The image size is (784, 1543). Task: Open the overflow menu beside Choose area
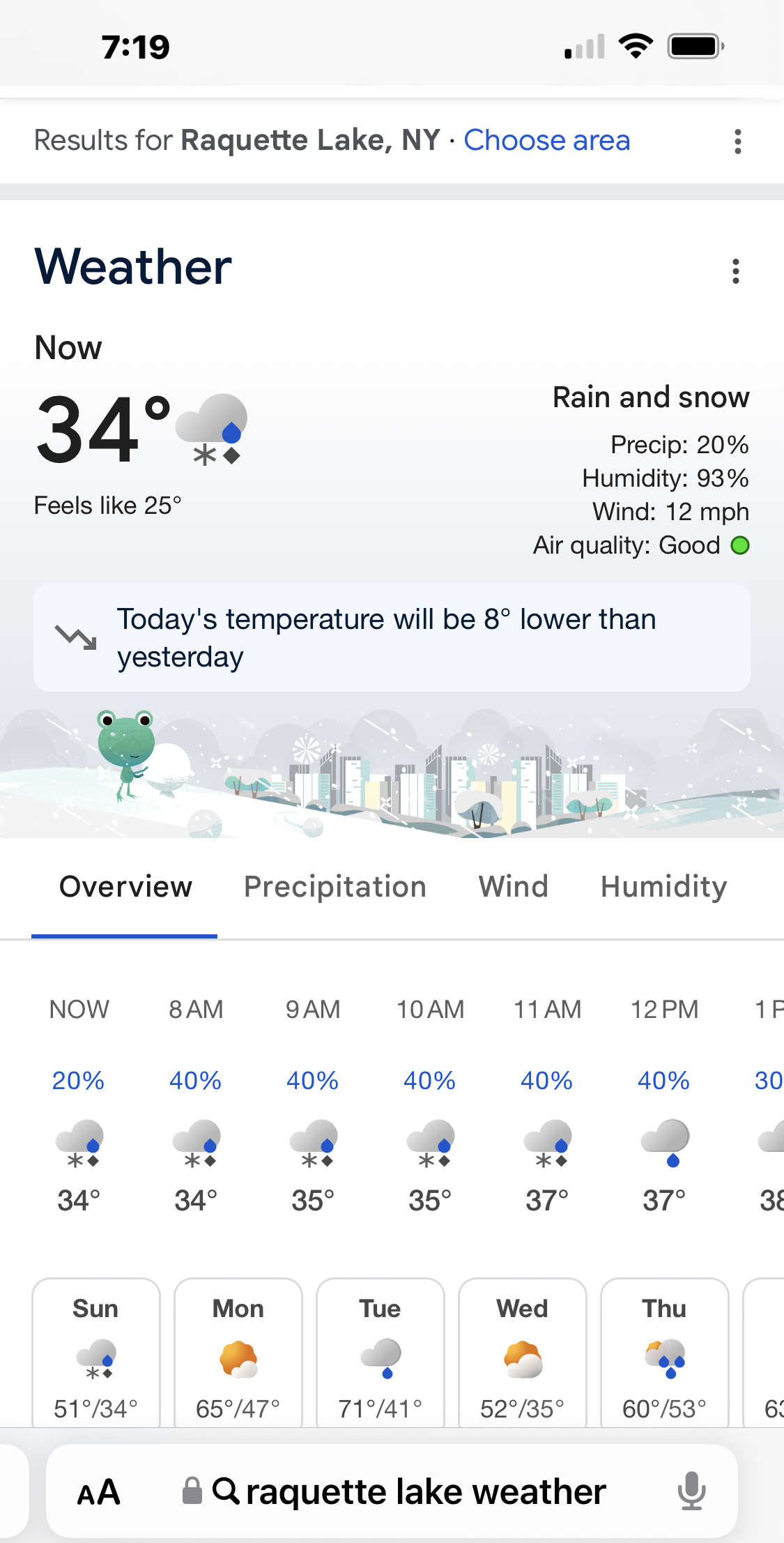737,142
